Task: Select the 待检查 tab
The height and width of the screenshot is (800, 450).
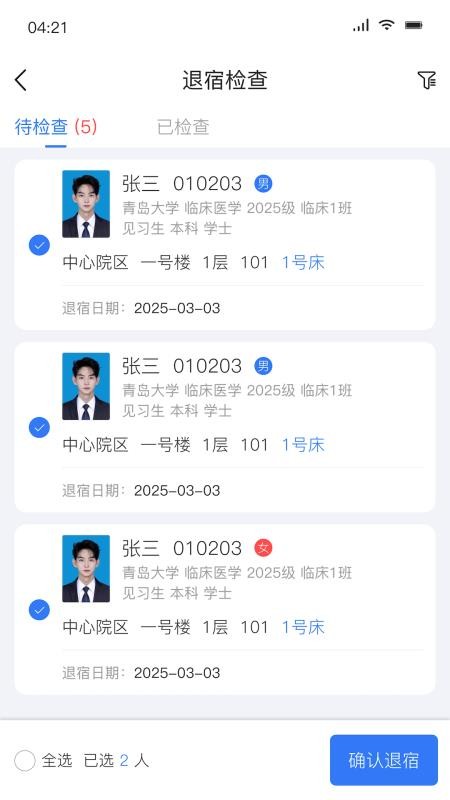Action: tap(56, 127)
